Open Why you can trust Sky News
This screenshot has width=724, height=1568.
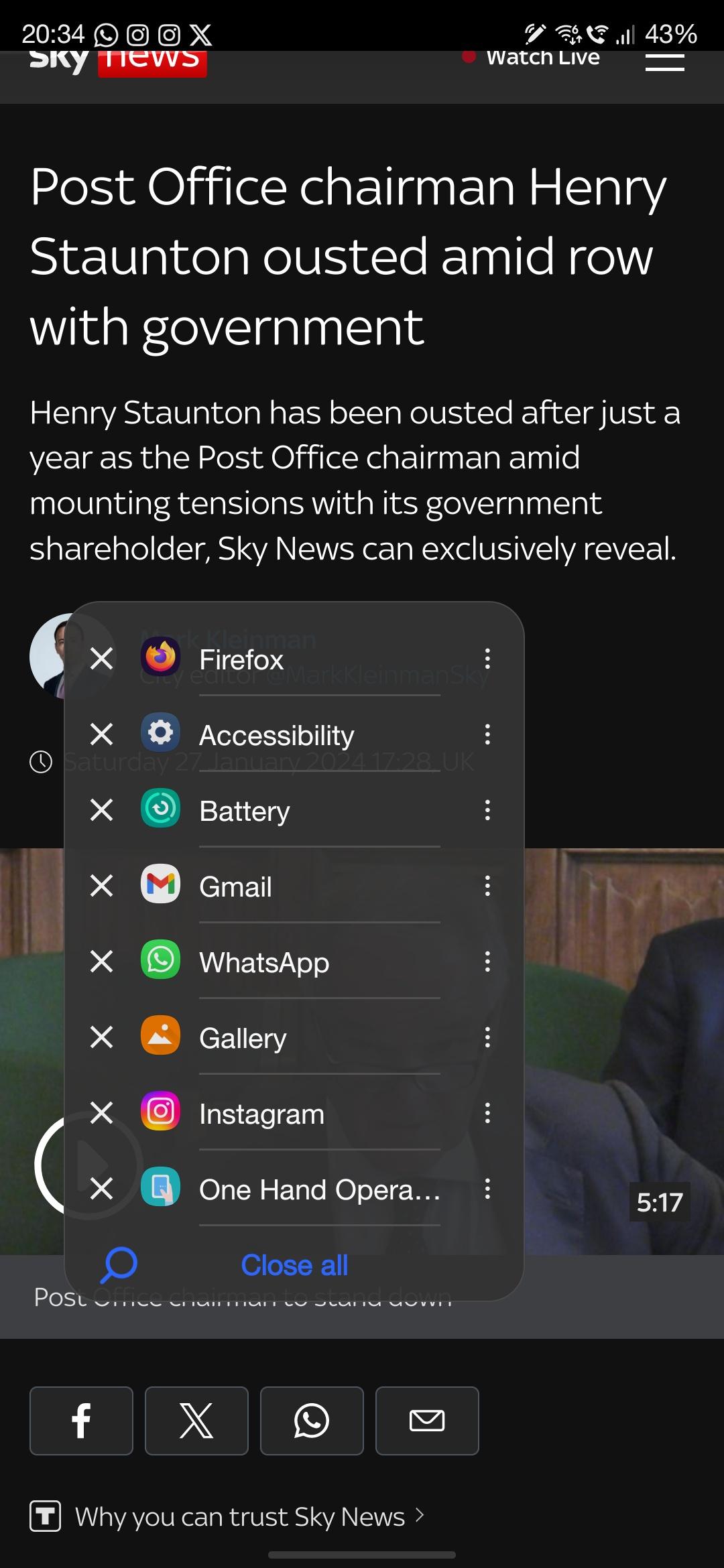coord(239,1516)
